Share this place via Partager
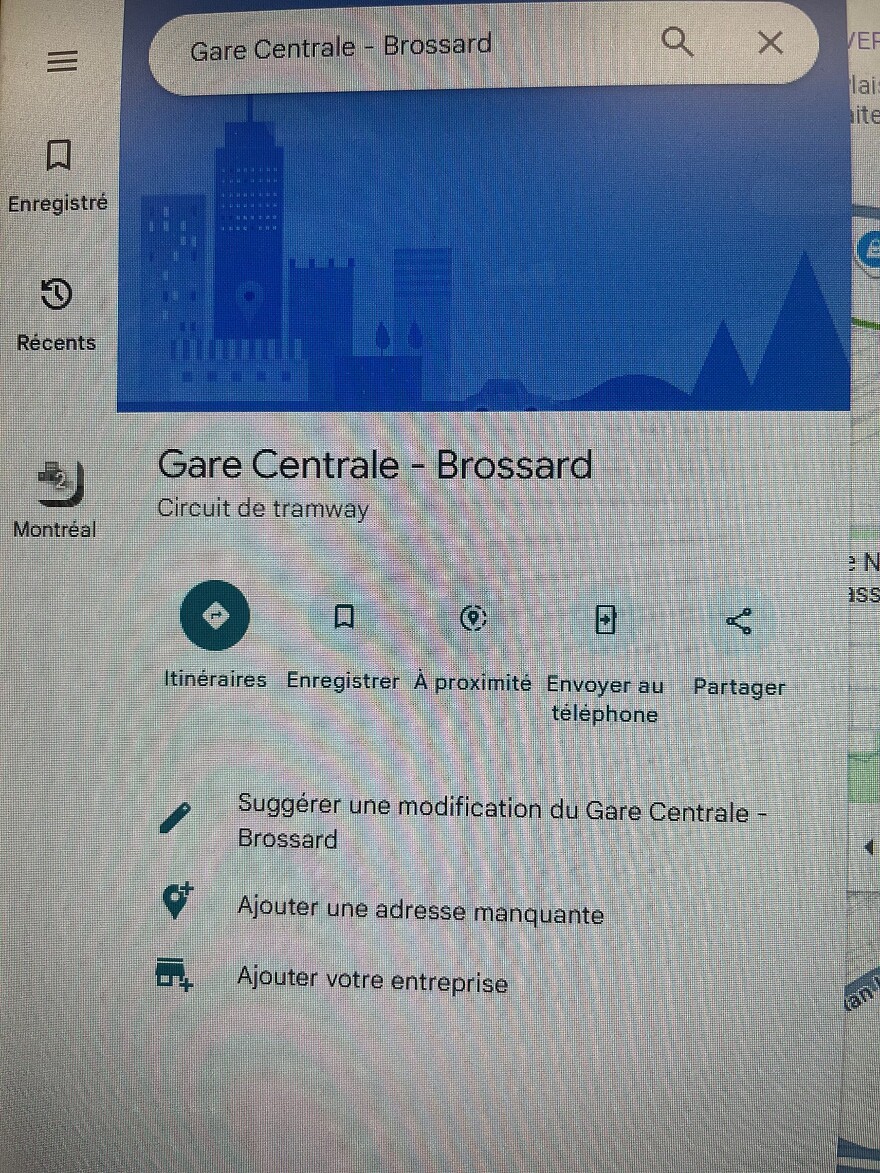This screenshot has width=880, height=1173. (x=739, y=622)
